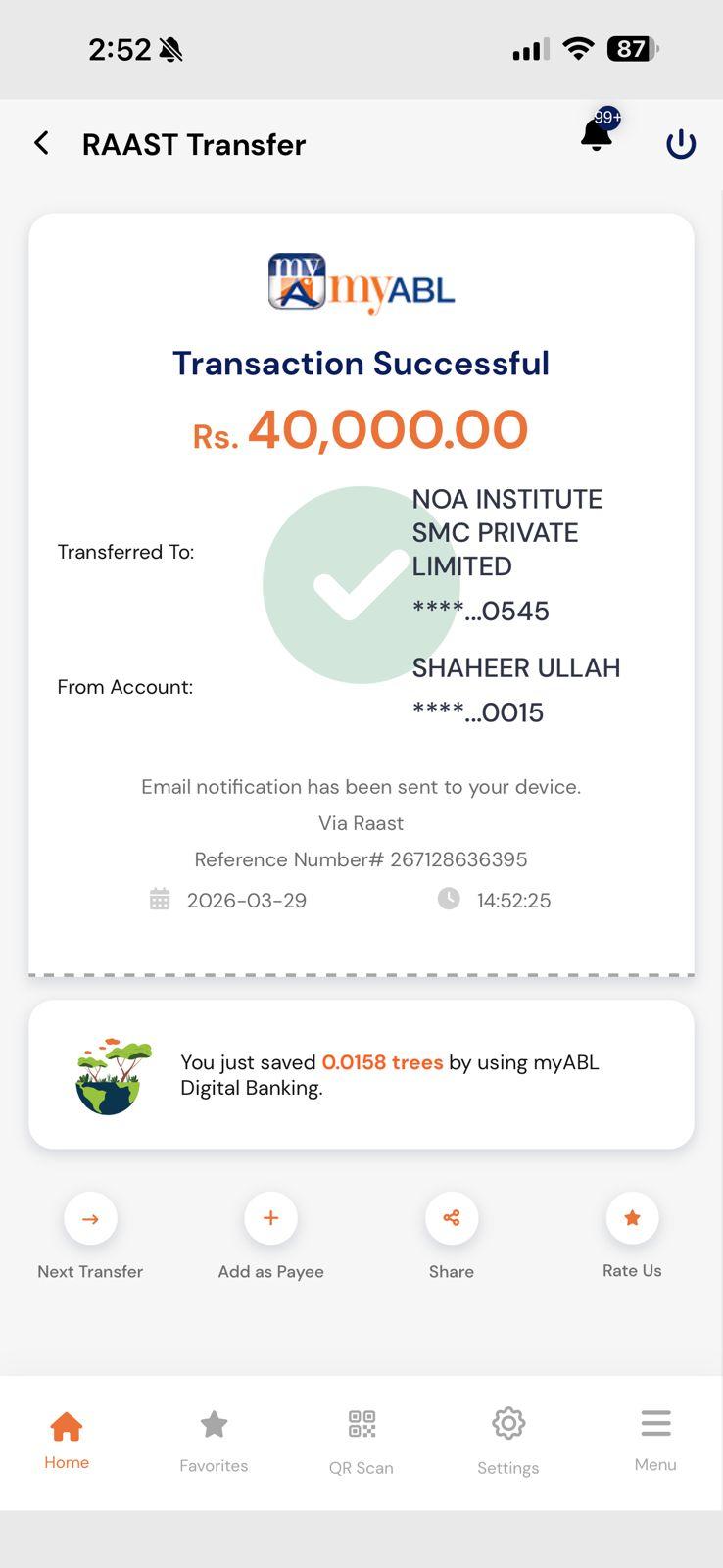Start the Next Transfer
This screenshot has width=723, height=1568.
(90, 1218)
